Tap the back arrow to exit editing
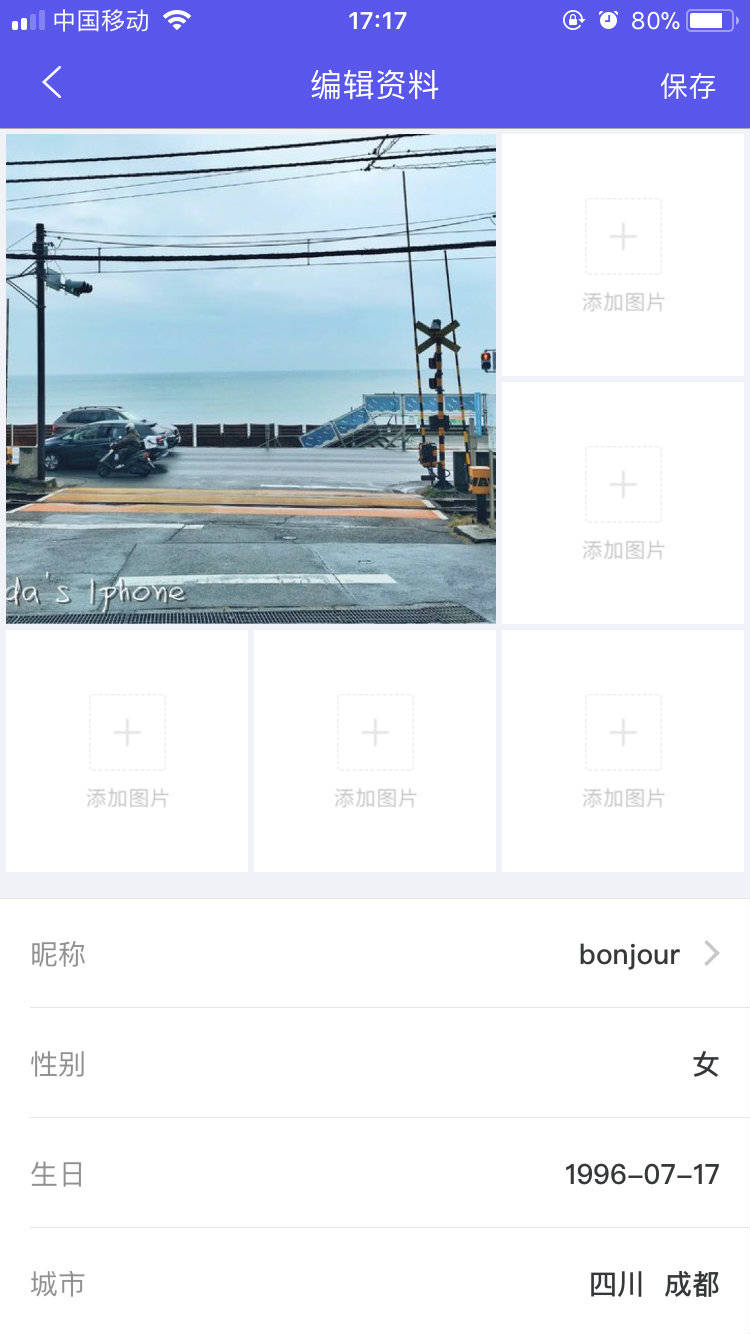This screenshot has width=750, height=1334. (52, 83)
